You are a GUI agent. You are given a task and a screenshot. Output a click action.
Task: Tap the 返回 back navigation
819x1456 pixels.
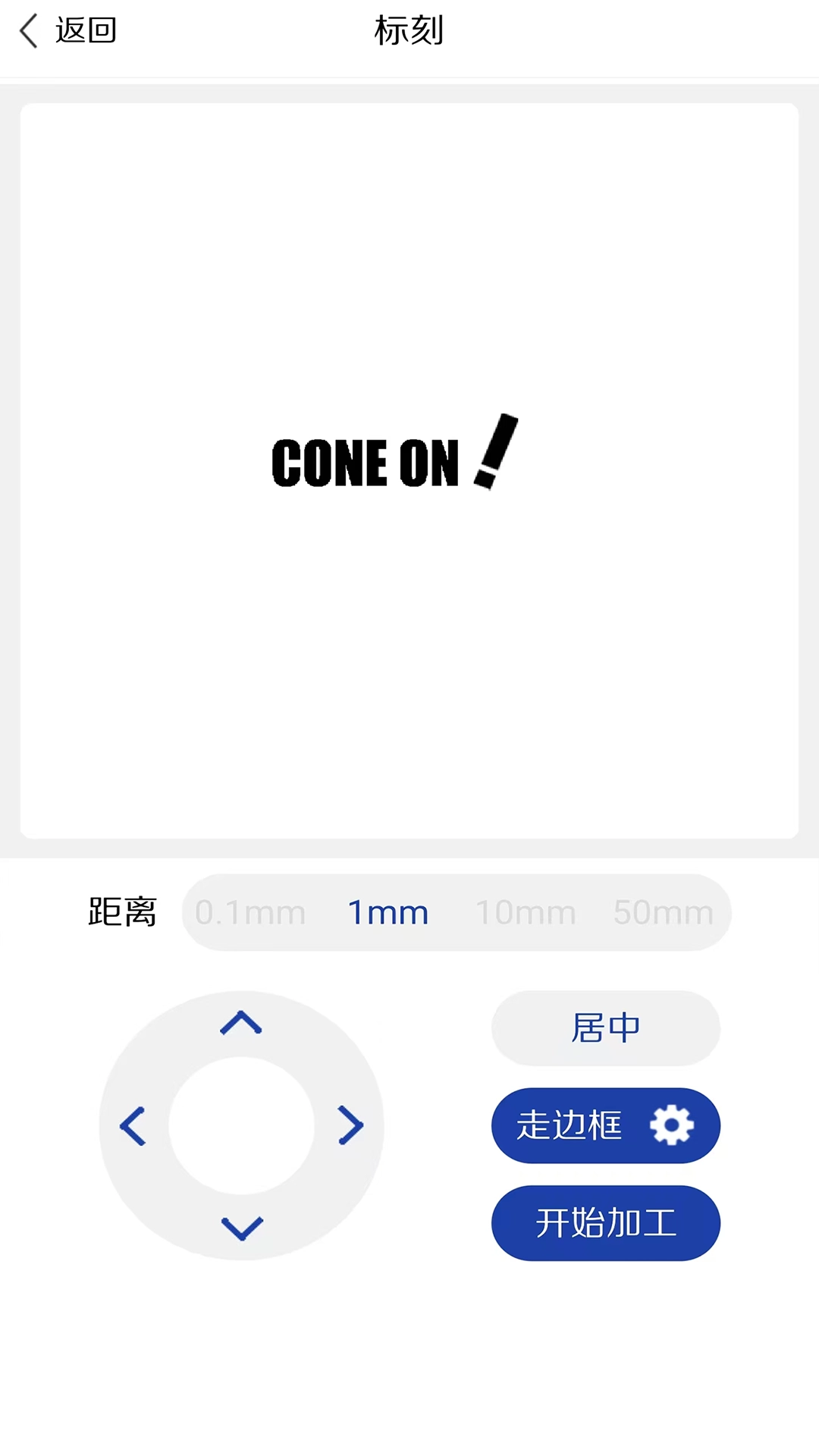tap(84, 31)
